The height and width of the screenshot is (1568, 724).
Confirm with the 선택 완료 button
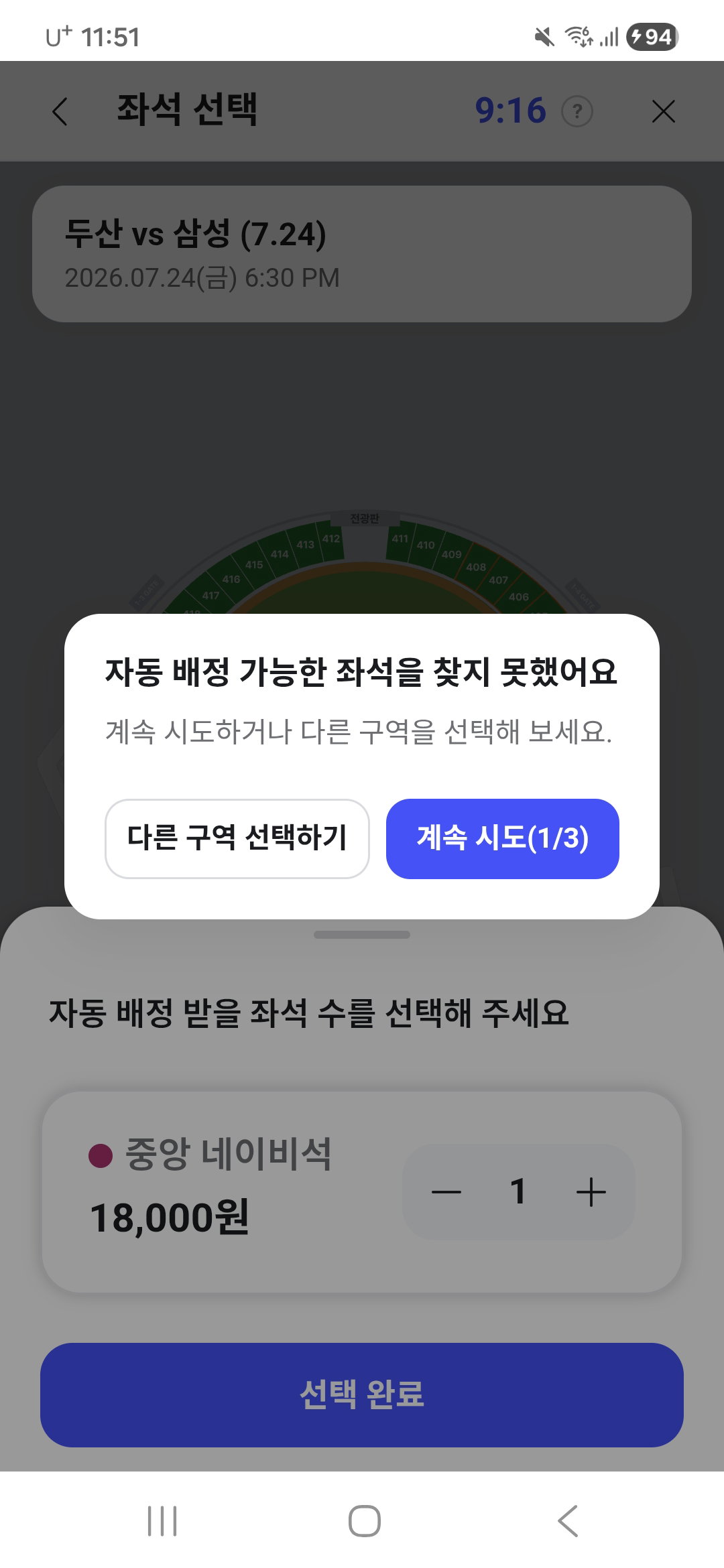click(x=362, y=1394)
